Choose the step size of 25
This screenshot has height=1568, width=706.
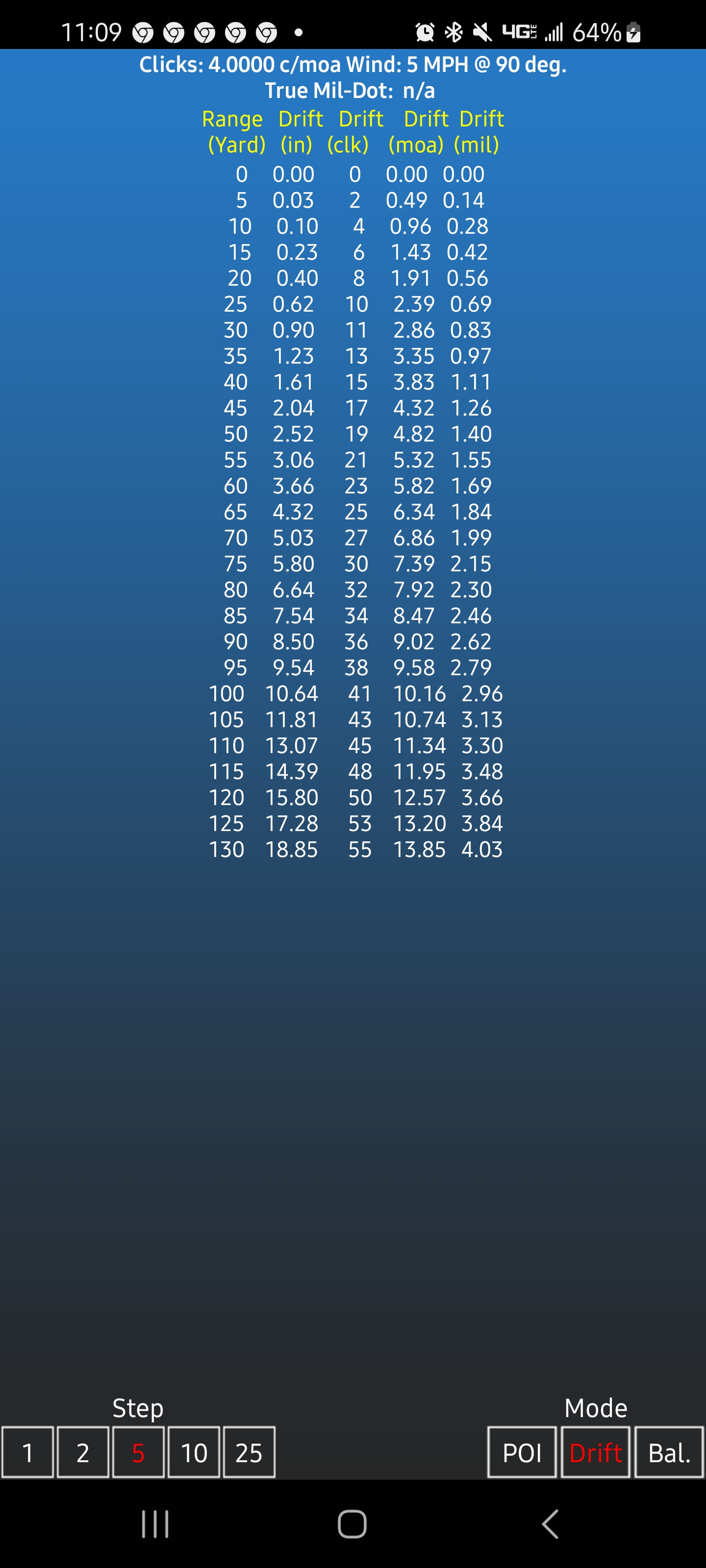[249, 1452]
